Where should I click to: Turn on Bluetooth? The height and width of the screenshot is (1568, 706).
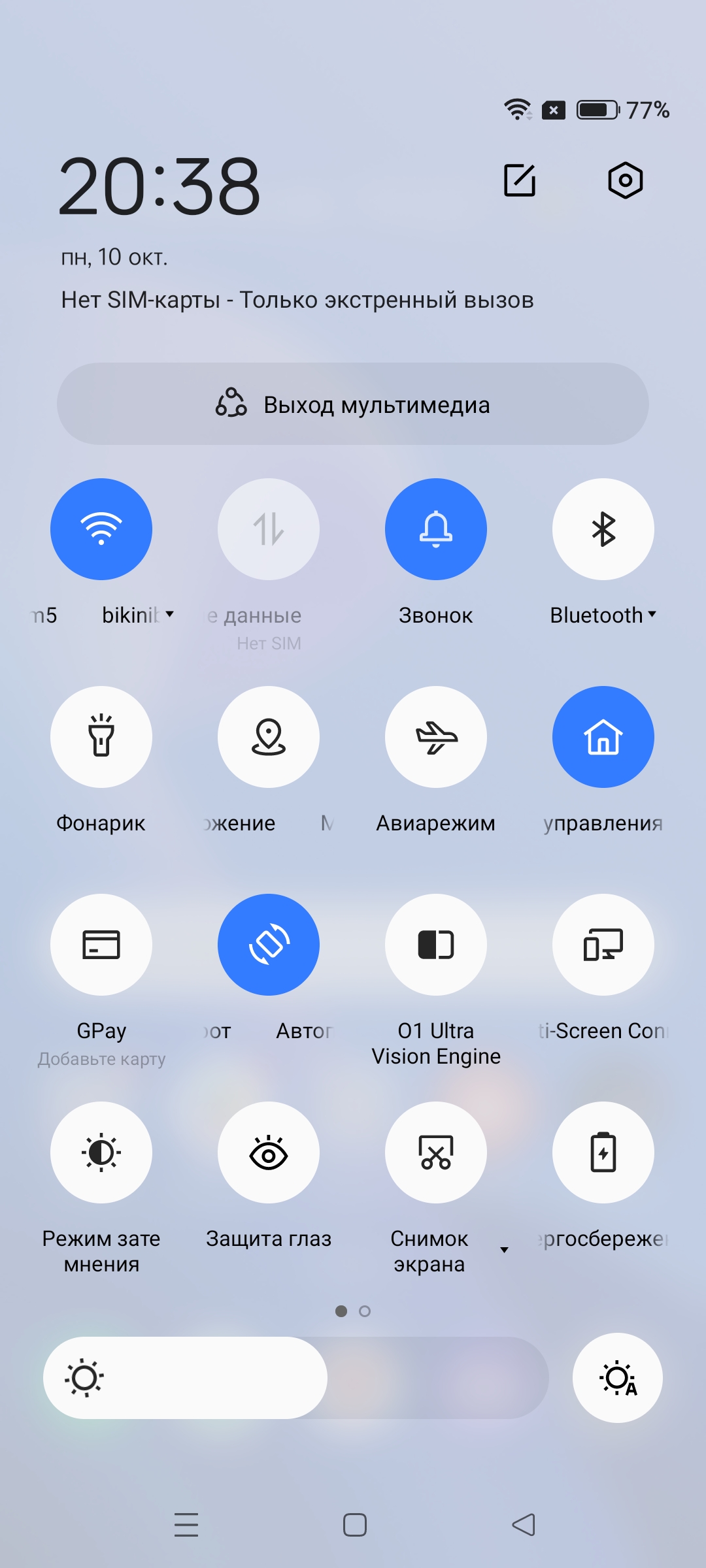click(603, 529)
